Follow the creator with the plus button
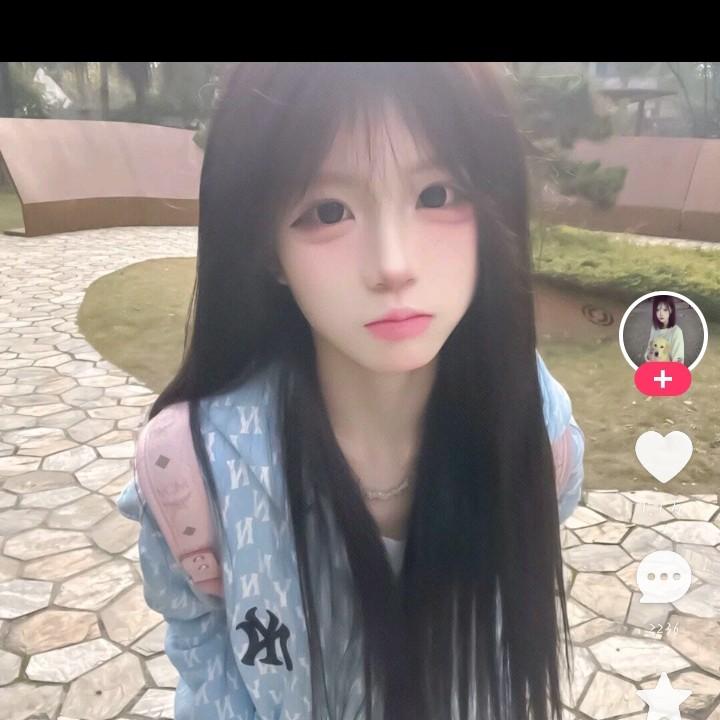720x720 pixels. click(x=663, y=380)
